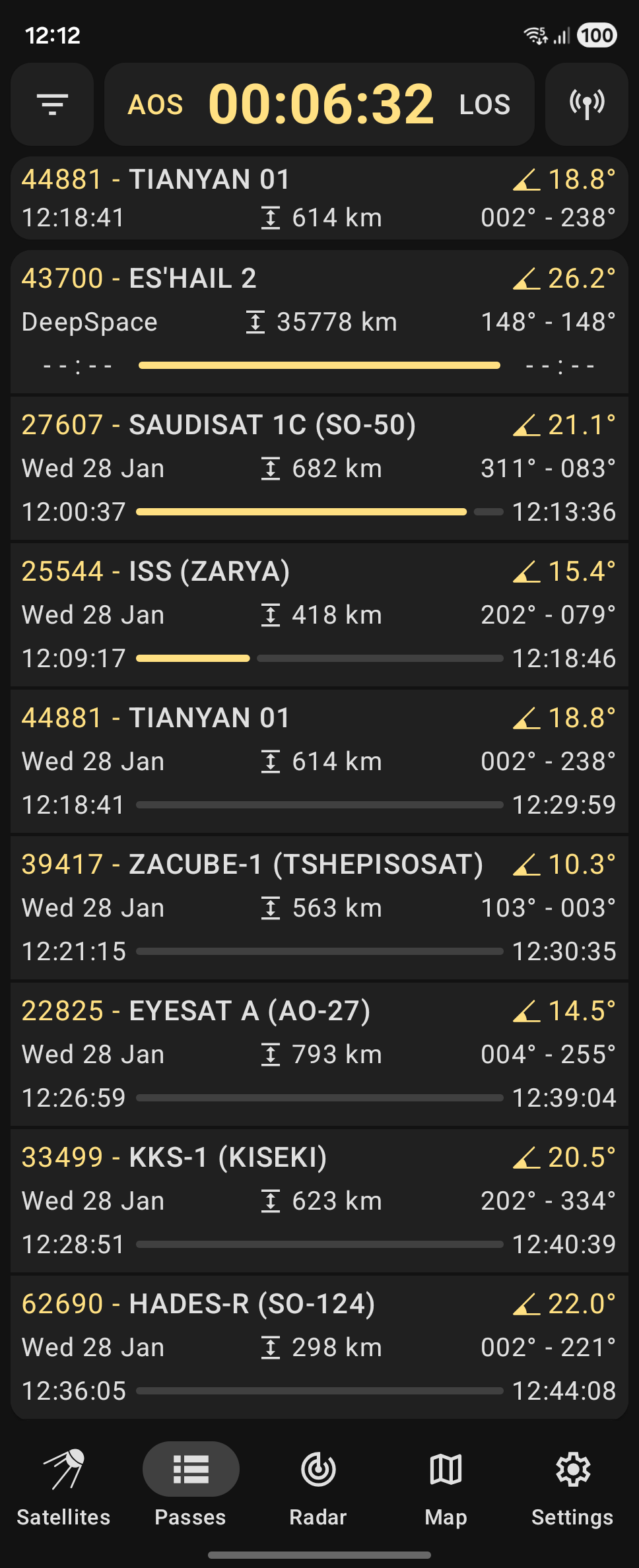Open the pass filter options

click(52, 104)
